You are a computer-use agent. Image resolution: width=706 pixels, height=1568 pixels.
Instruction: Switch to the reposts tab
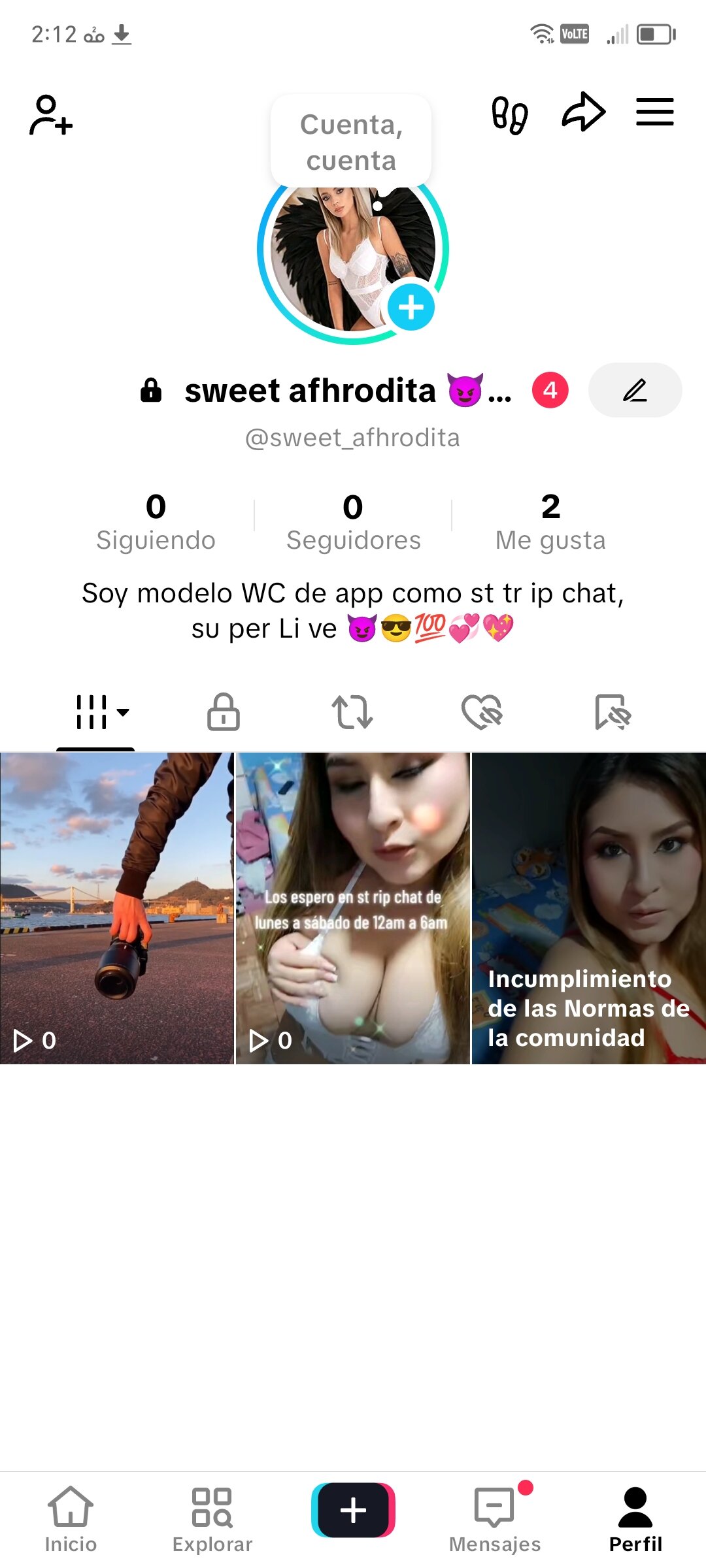pos(352,712)
